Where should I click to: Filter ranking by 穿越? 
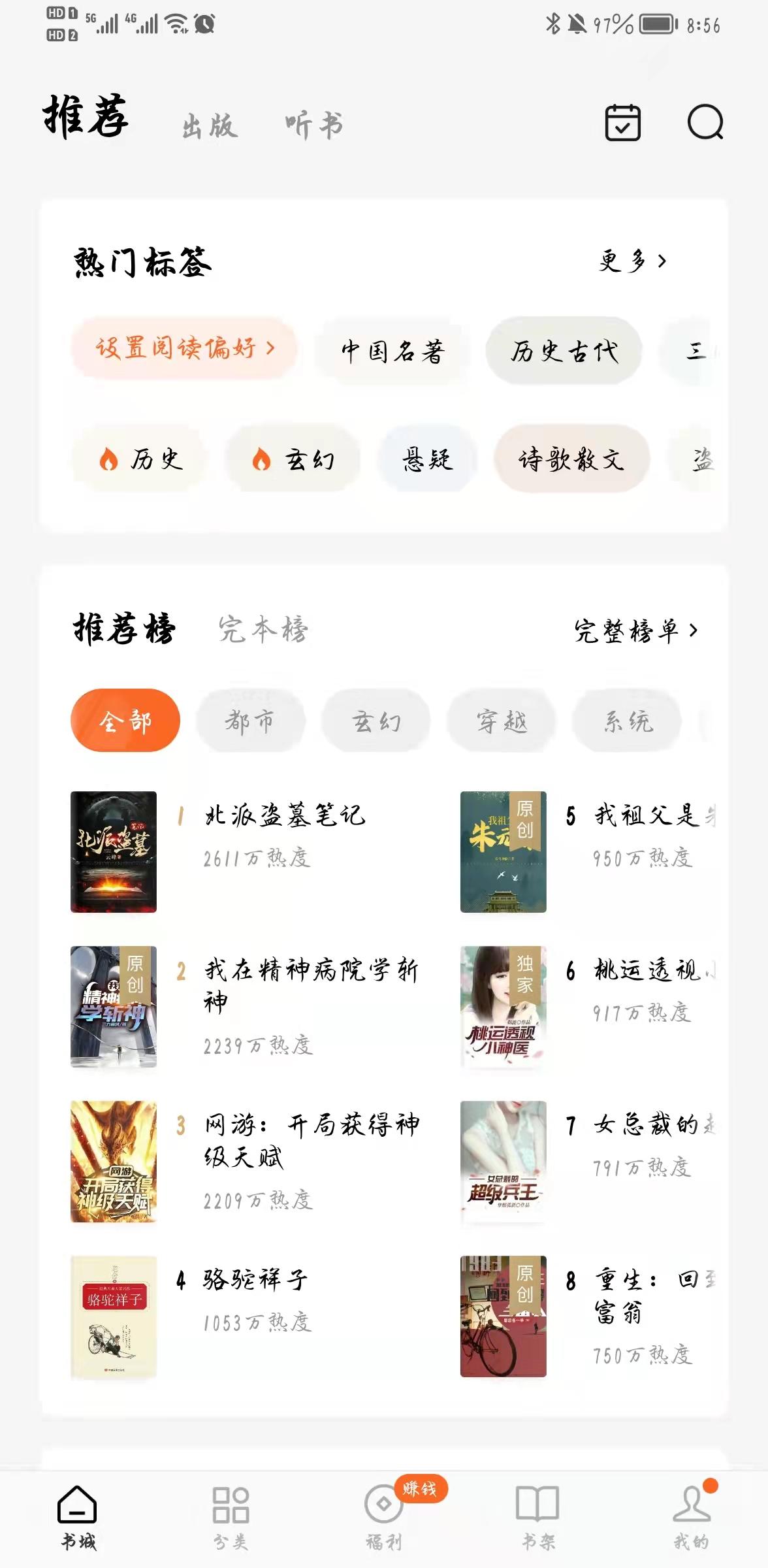[501, 721]
